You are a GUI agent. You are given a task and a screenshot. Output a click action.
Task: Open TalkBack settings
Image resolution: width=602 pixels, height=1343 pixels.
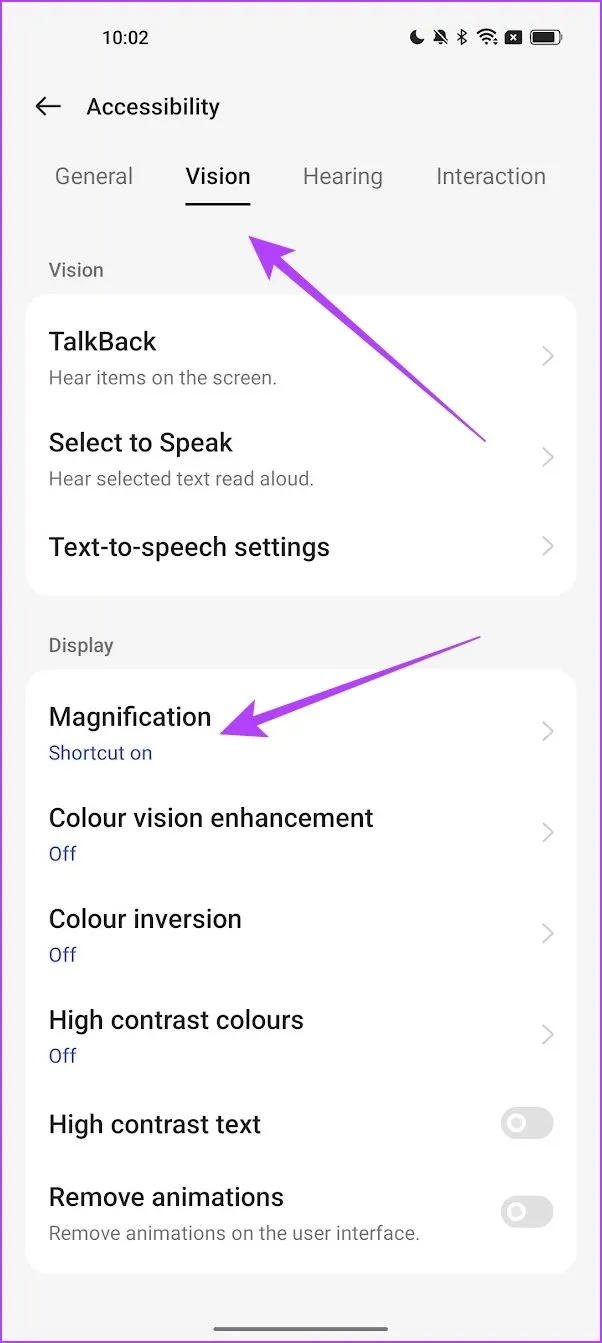point(300,356)
